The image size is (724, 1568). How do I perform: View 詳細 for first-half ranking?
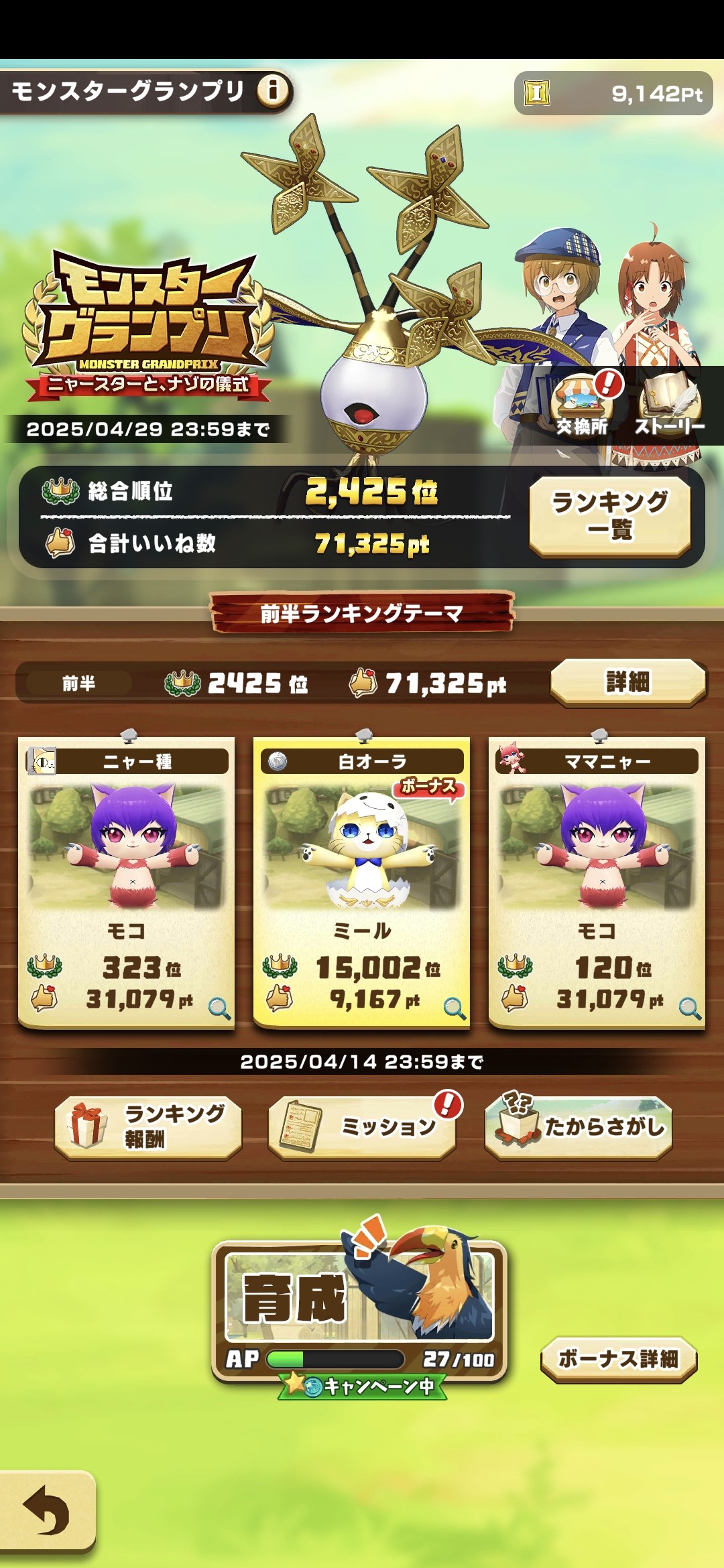[x=627, y=682]
